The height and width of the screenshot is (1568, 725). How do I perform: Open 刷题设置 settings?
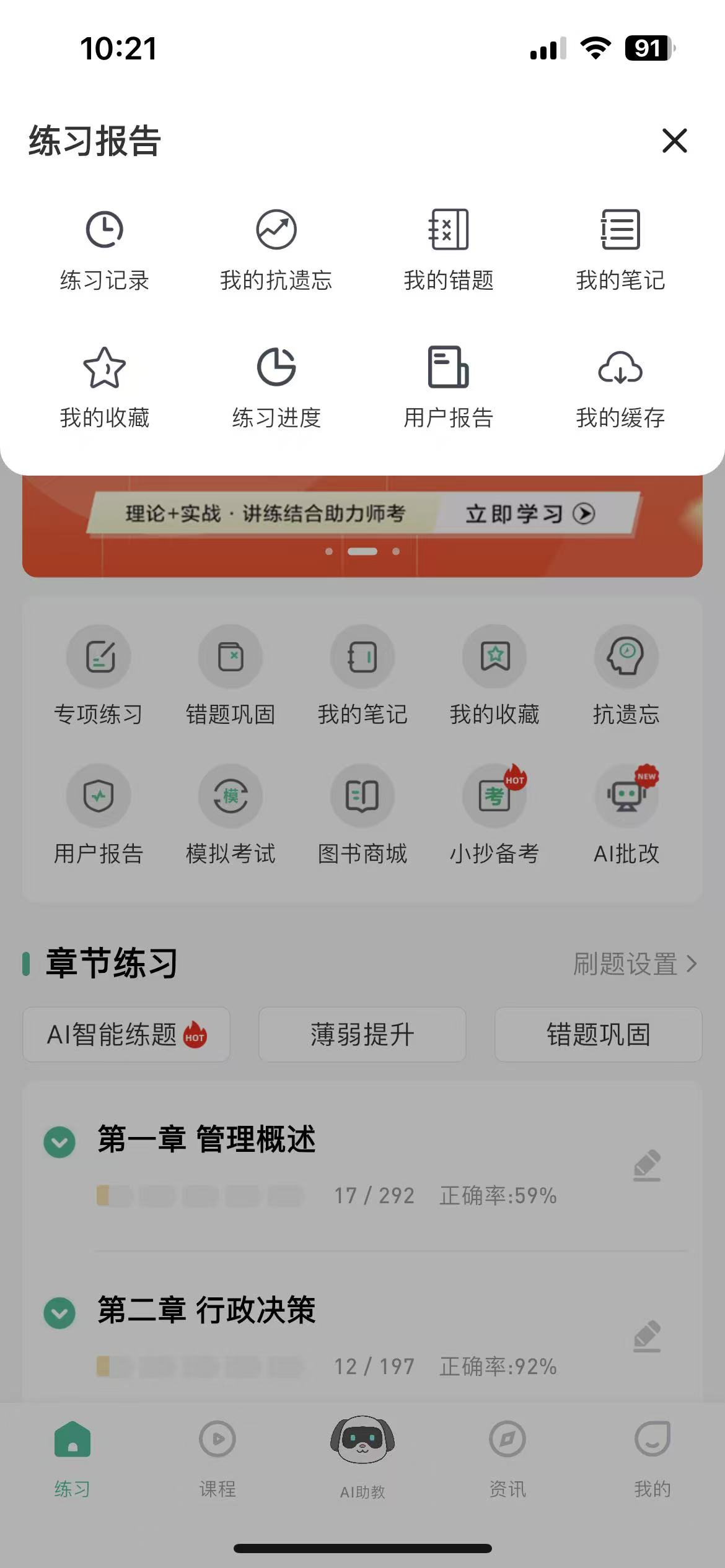coord(635,964)
